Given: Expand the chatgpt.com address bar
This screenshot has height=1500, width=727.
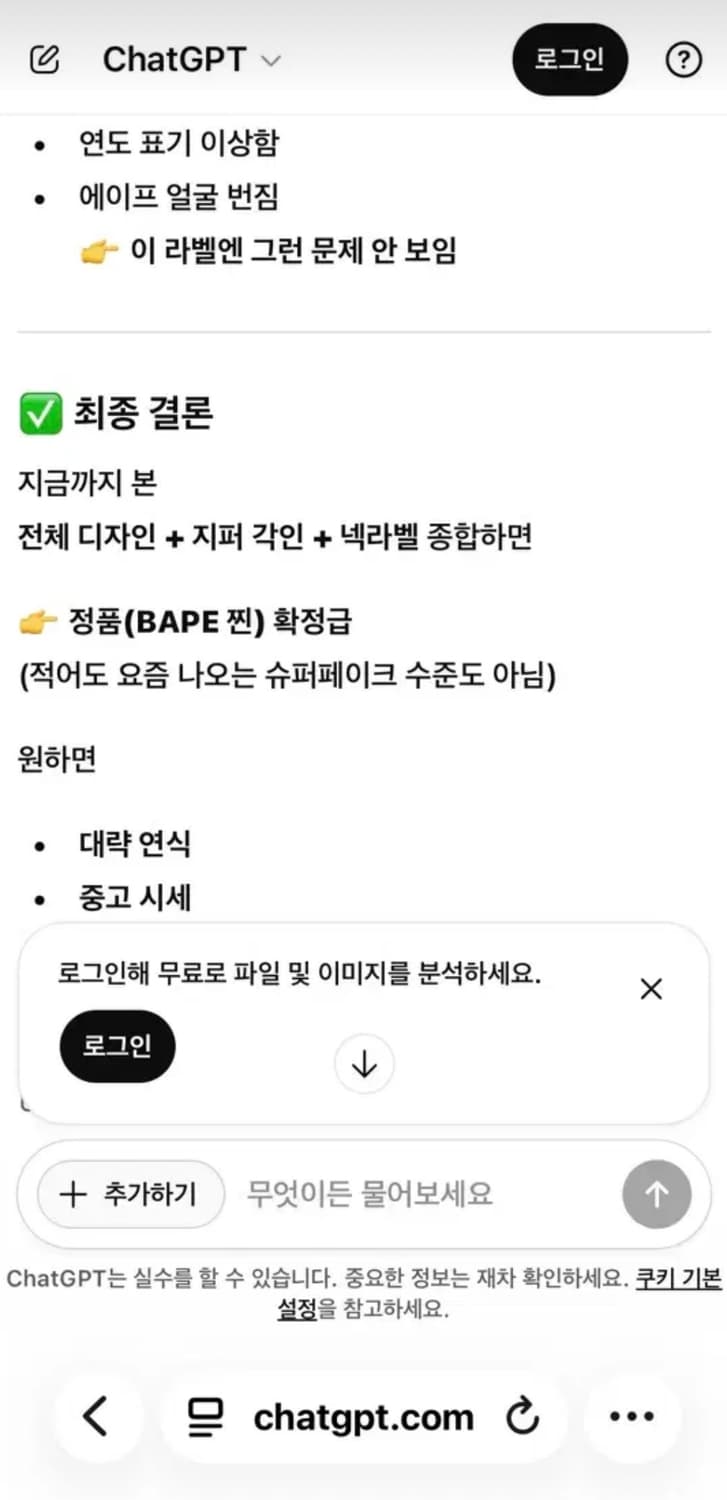Looking at the screenshot, I should tap(365, 1416).
